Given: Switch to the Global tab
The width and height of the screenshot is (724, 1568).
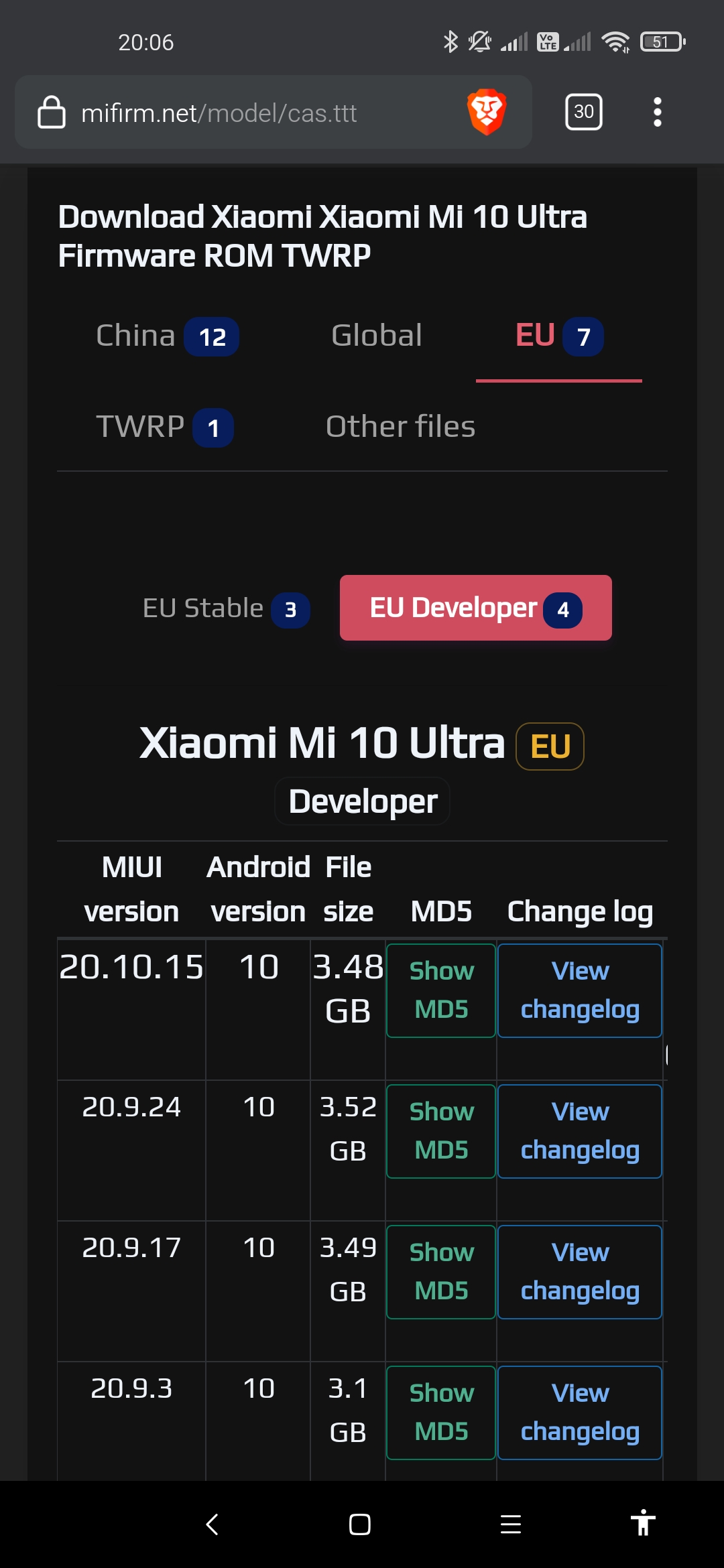Looking at the screenshot, I should coord(377,336).
